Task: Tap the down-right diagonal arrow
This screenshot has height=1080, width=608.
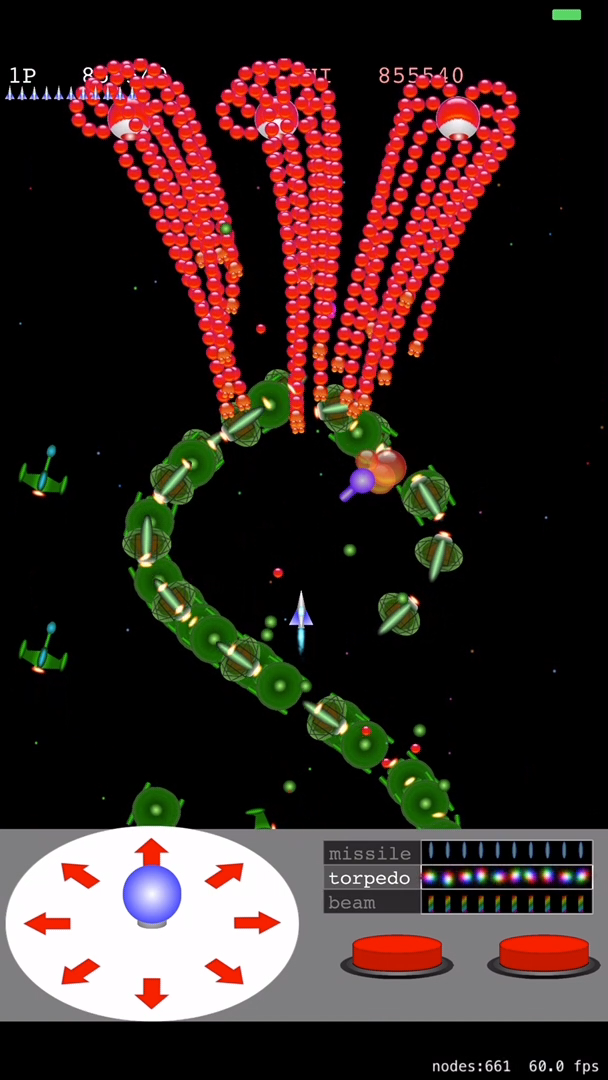Action: pyautogui.click(x=224, y=970)
